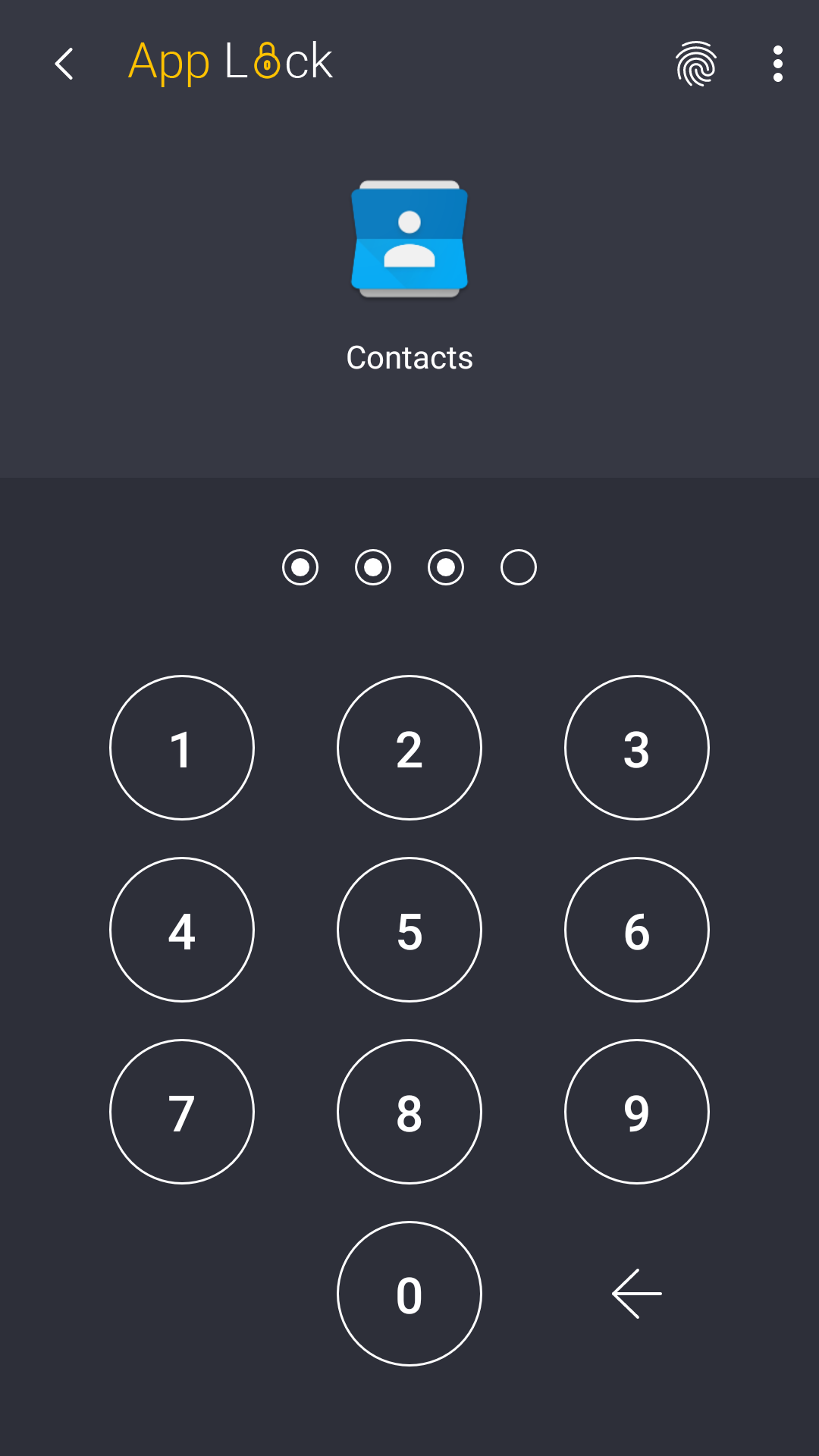
Task: Enter digit 3 on the keypad
Action: [637, 748]
